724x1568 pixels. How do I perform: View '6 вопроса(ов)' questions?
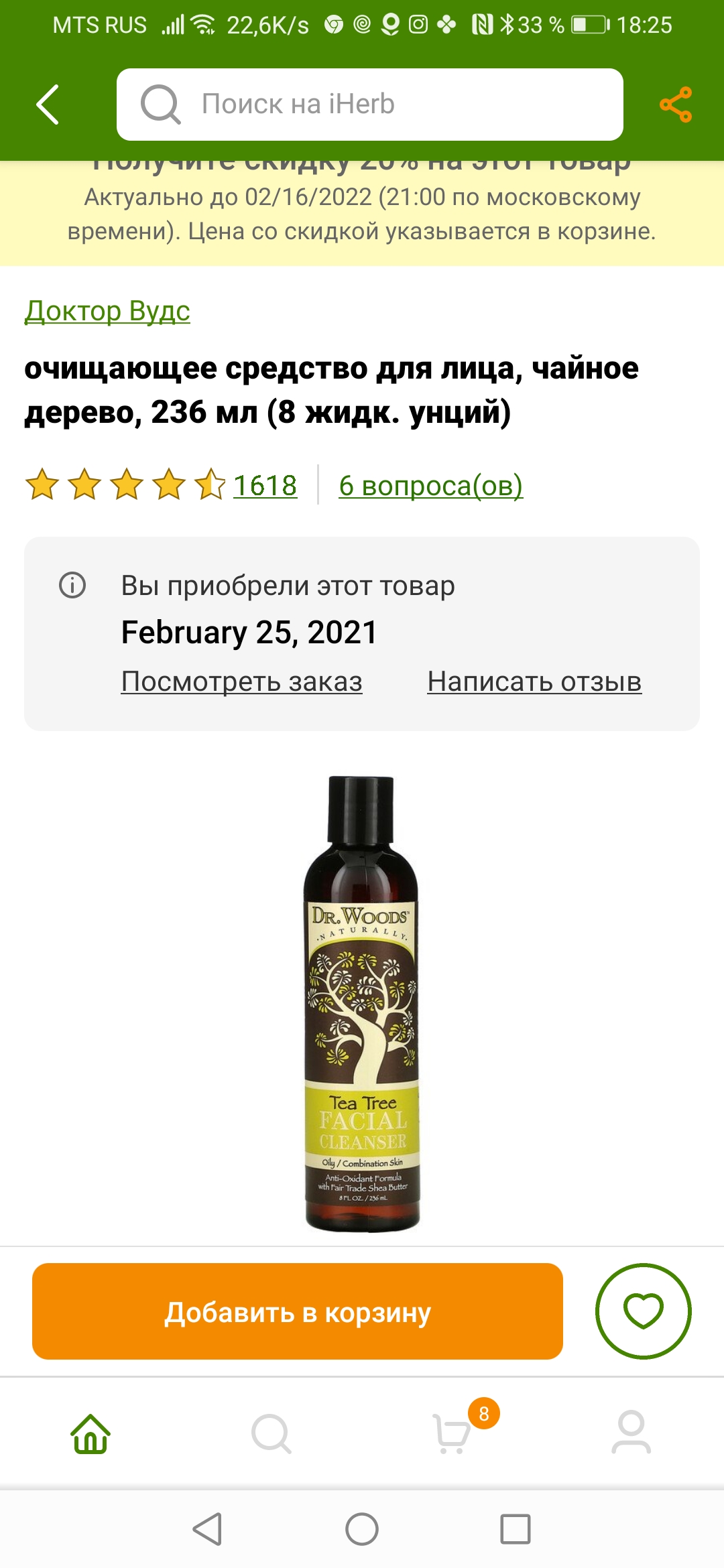point(431,485)
